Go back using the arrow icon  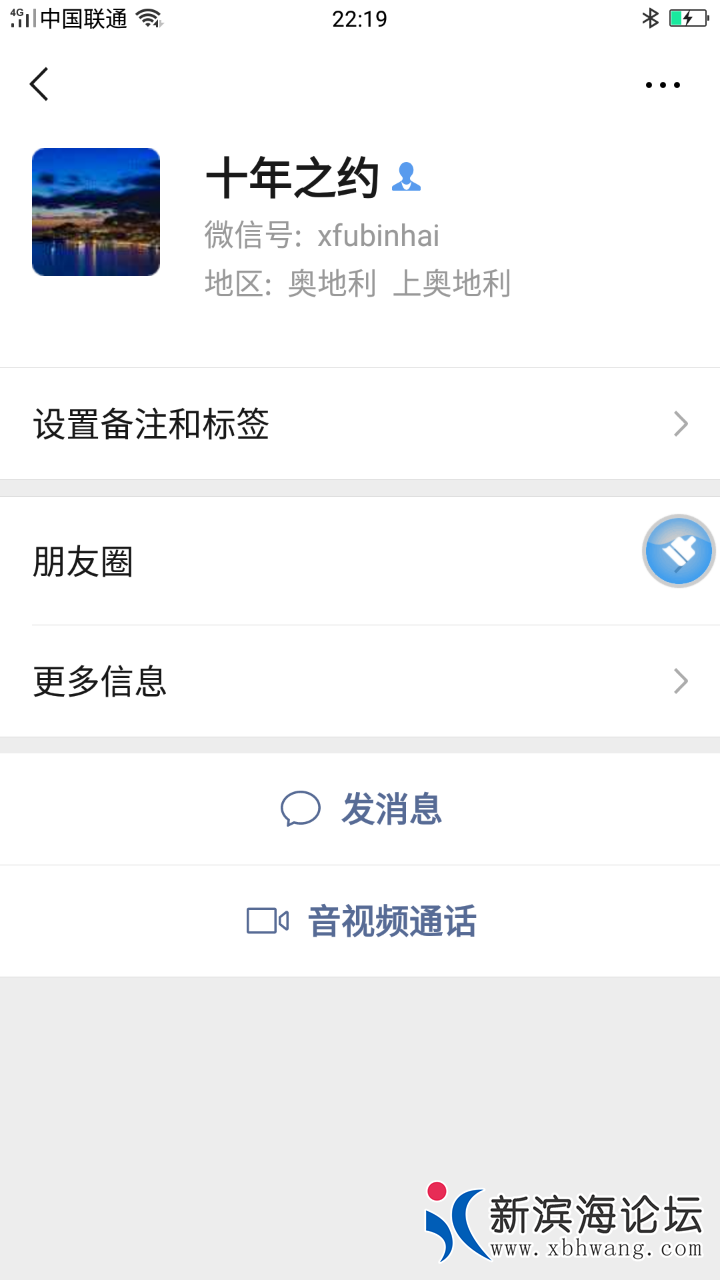click(x=39, y=85)
